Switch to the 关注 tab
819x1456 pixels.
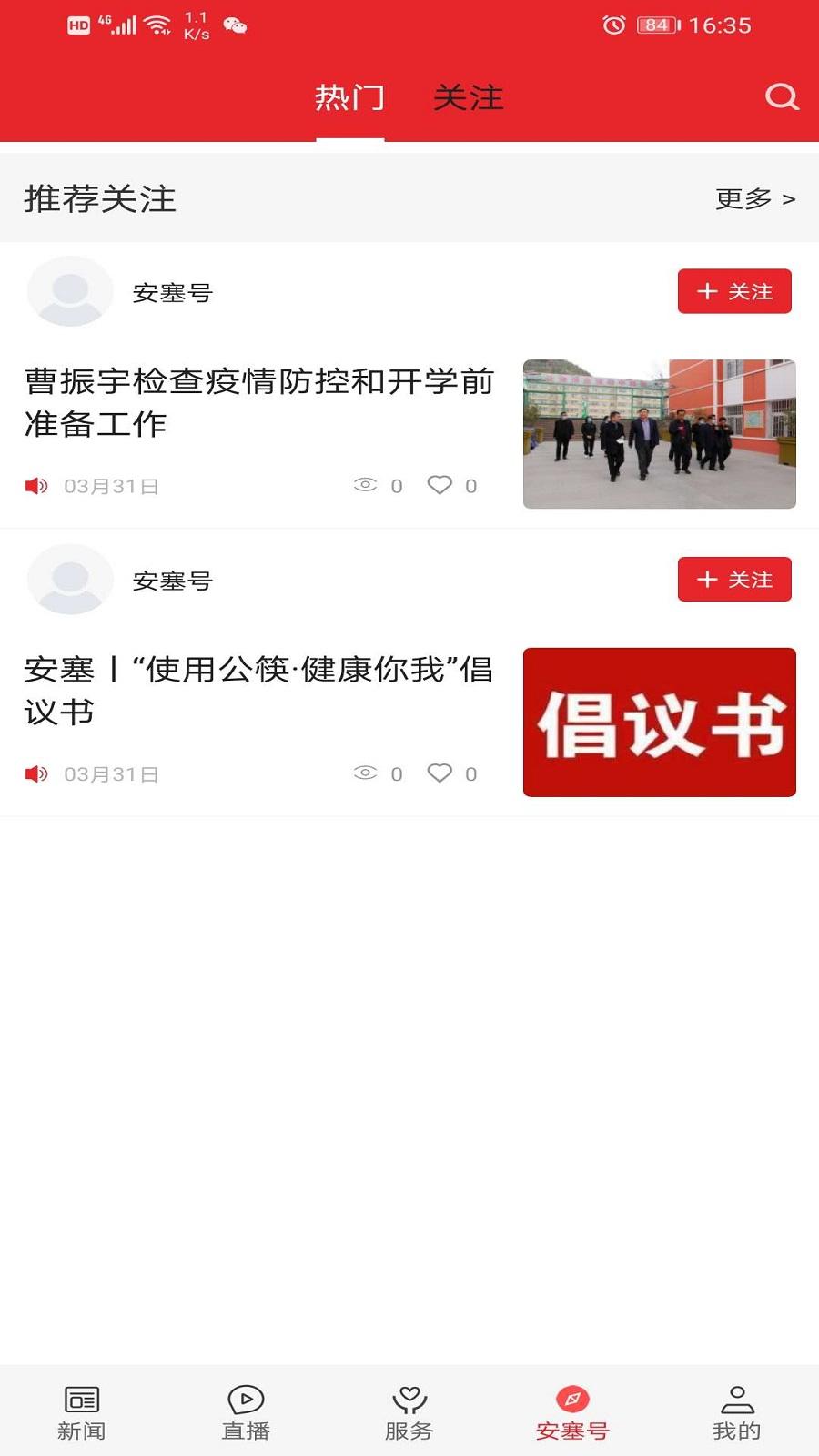pyautogui.click(x=470, y=98)
